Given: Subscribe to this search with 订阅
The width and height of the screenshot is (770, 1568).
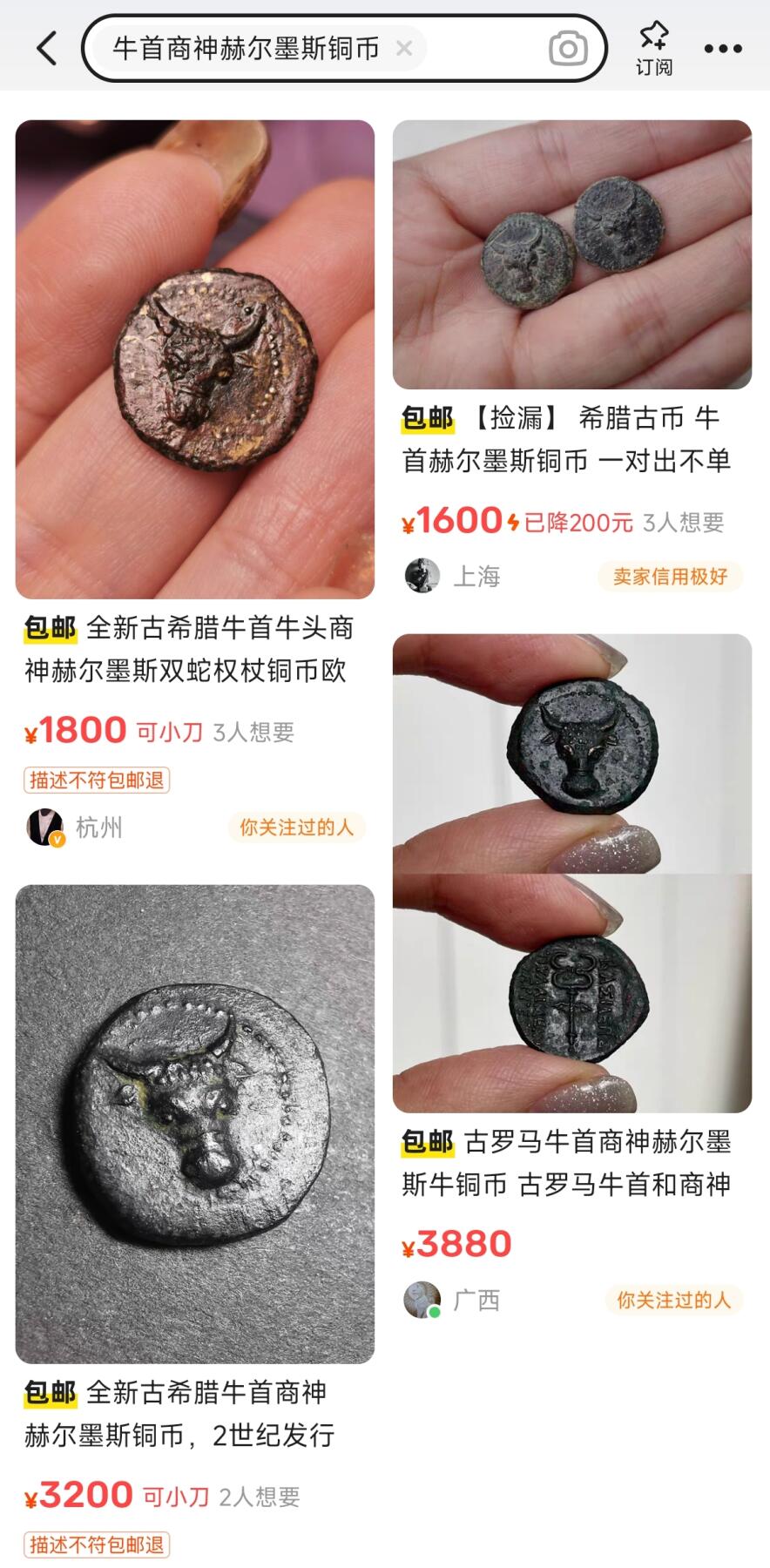Looking at the screenshot, I should (x=653, y=49).
